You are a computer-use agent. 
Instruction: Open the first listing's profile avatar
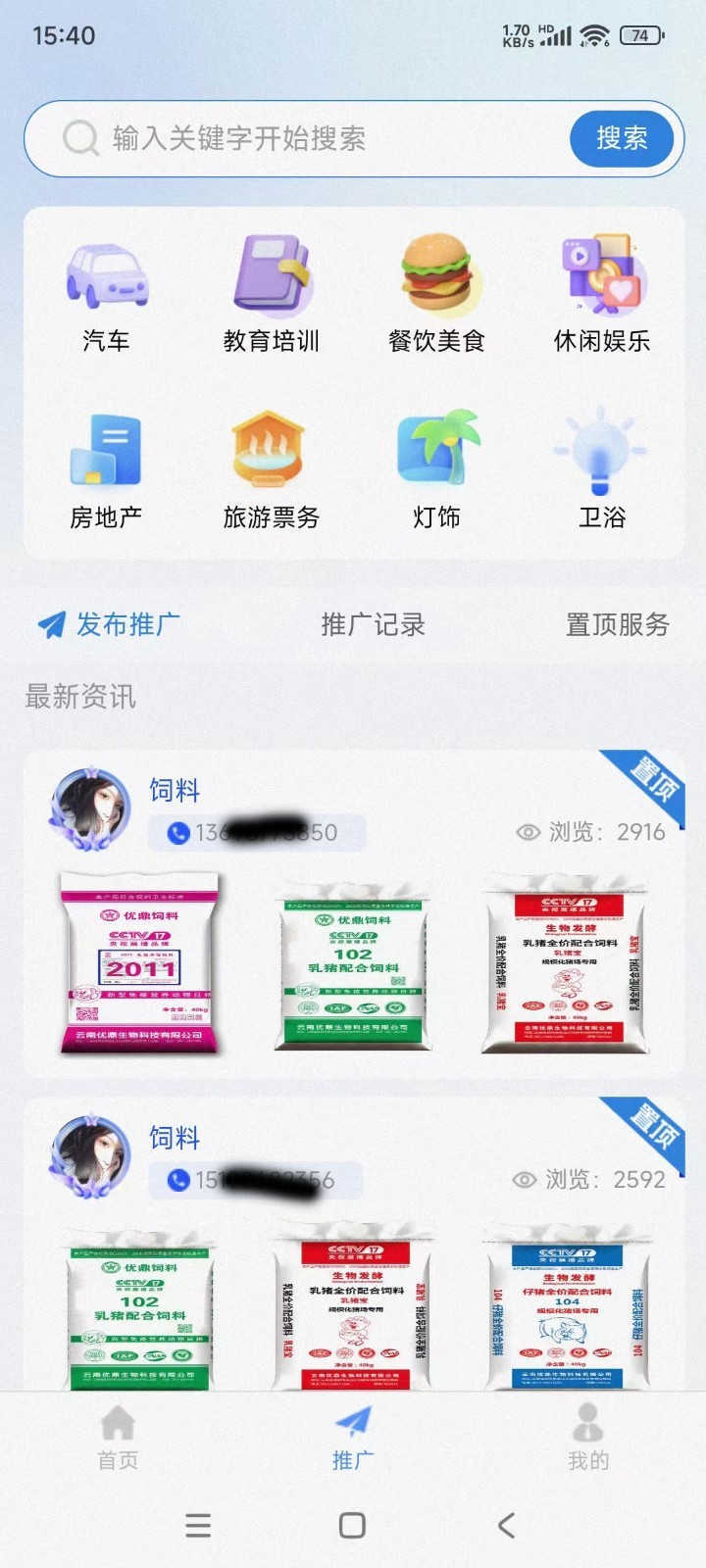point(90,808)
